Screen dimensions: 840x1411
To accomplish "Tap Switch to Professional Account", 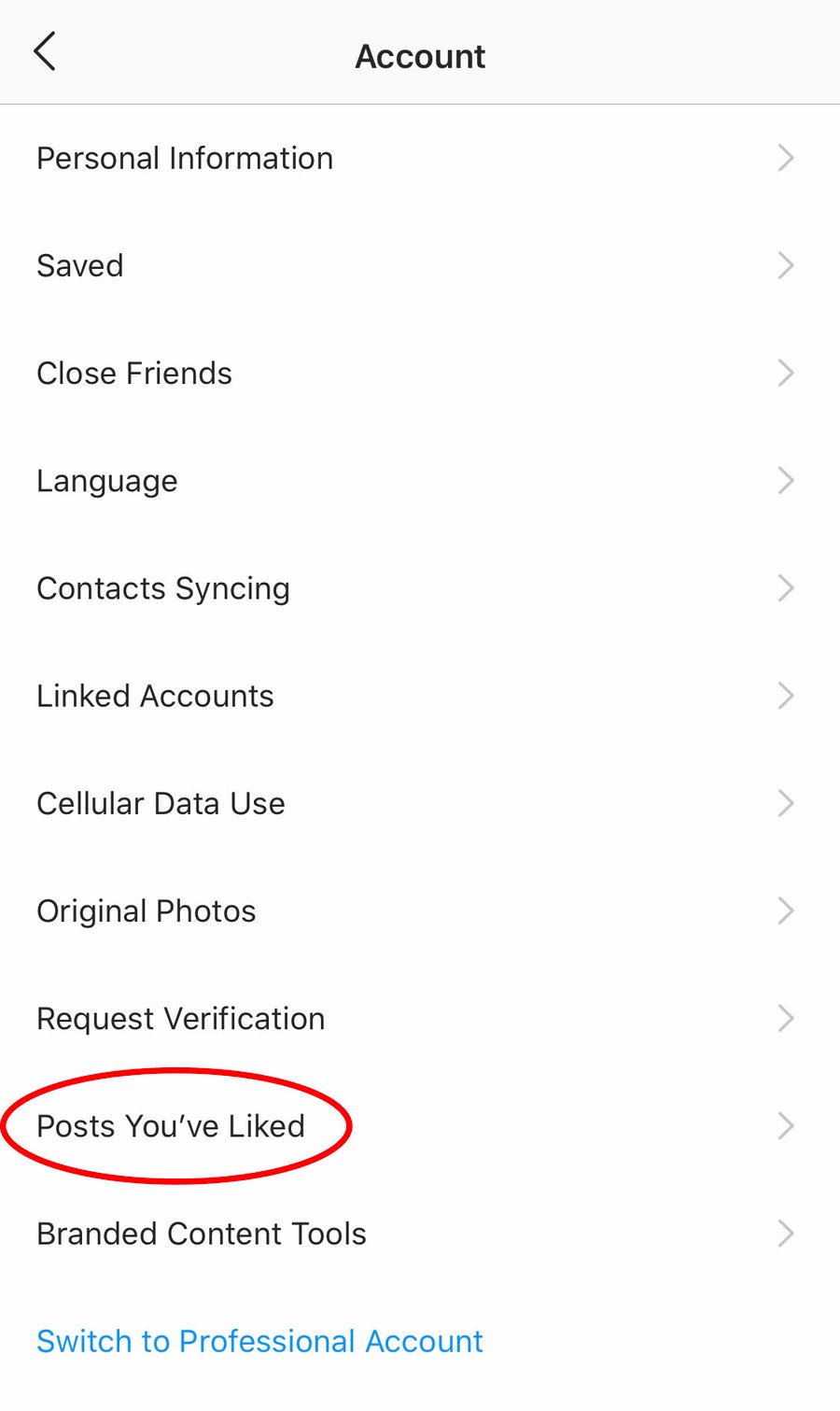I will point(259,1341).
